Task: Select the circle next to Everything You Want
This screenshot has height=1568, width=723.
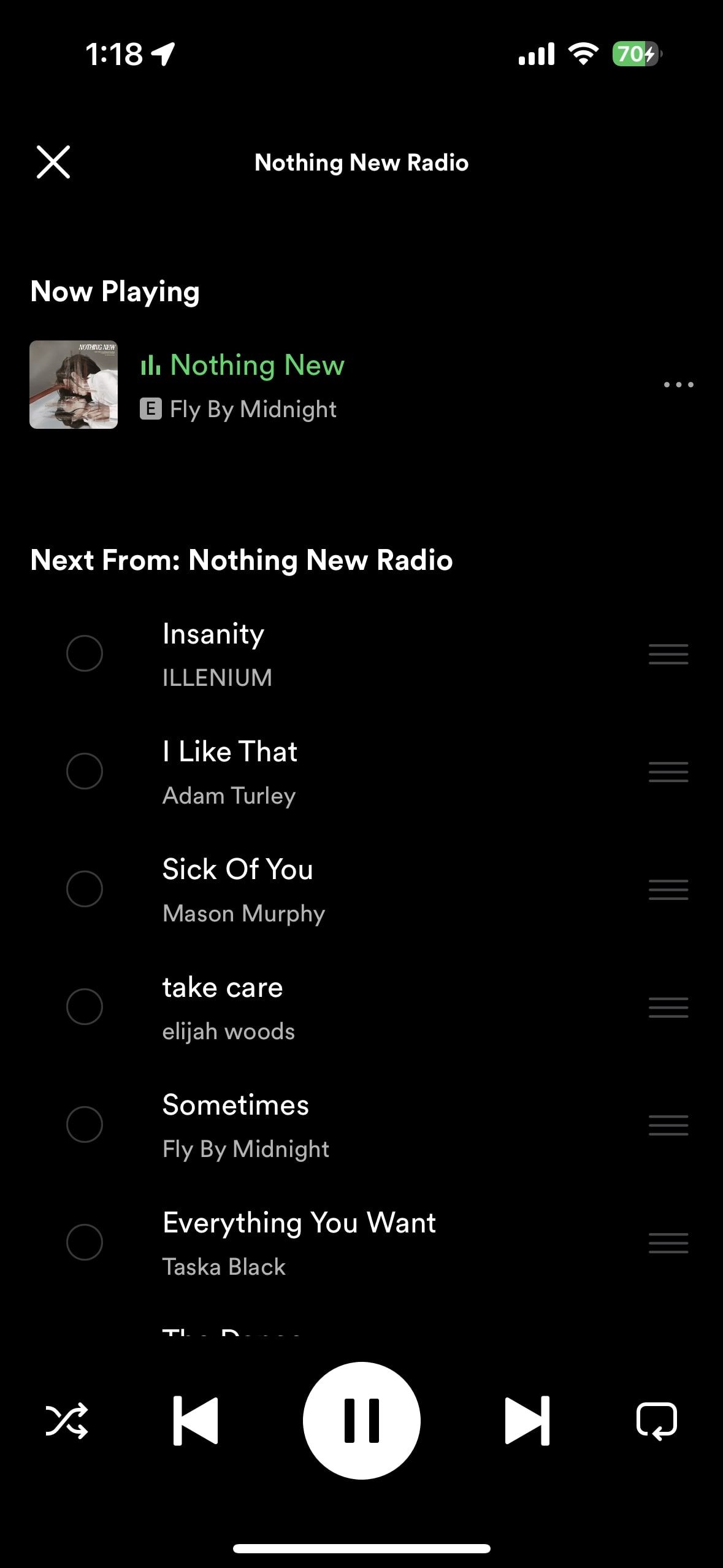Action: tap(85, 1242)
